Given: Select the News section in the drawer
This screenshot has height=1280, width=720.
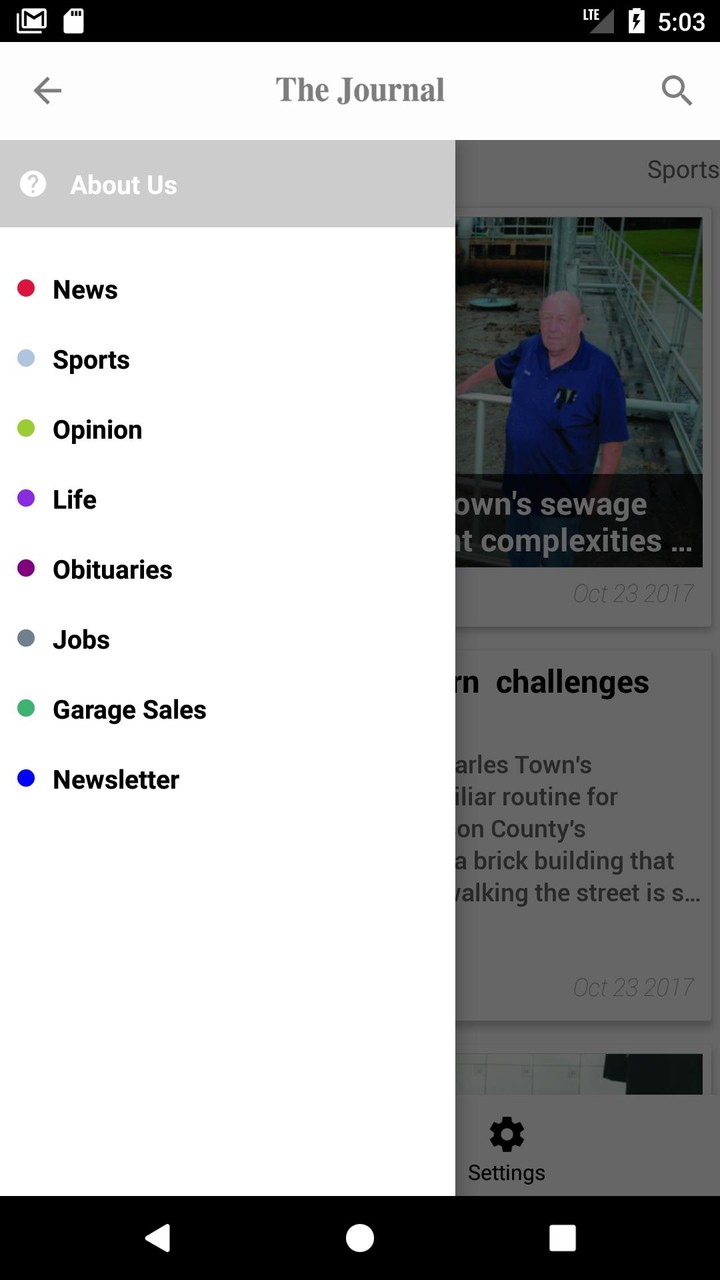Looking at the screenshot, I should click(x=85, y=289).
